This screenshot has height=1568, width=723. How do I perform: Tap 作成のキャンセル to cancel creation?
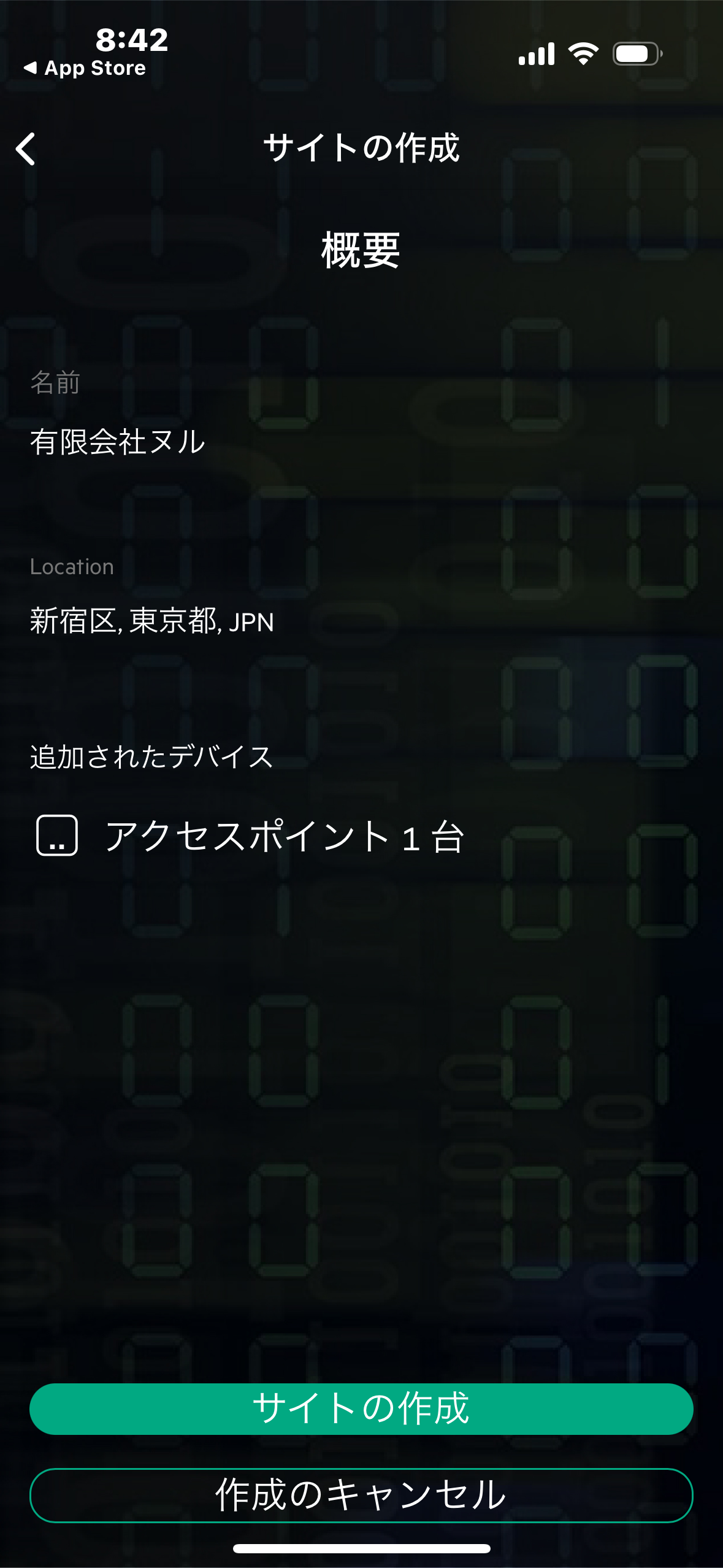click(x=361, y=1494)
